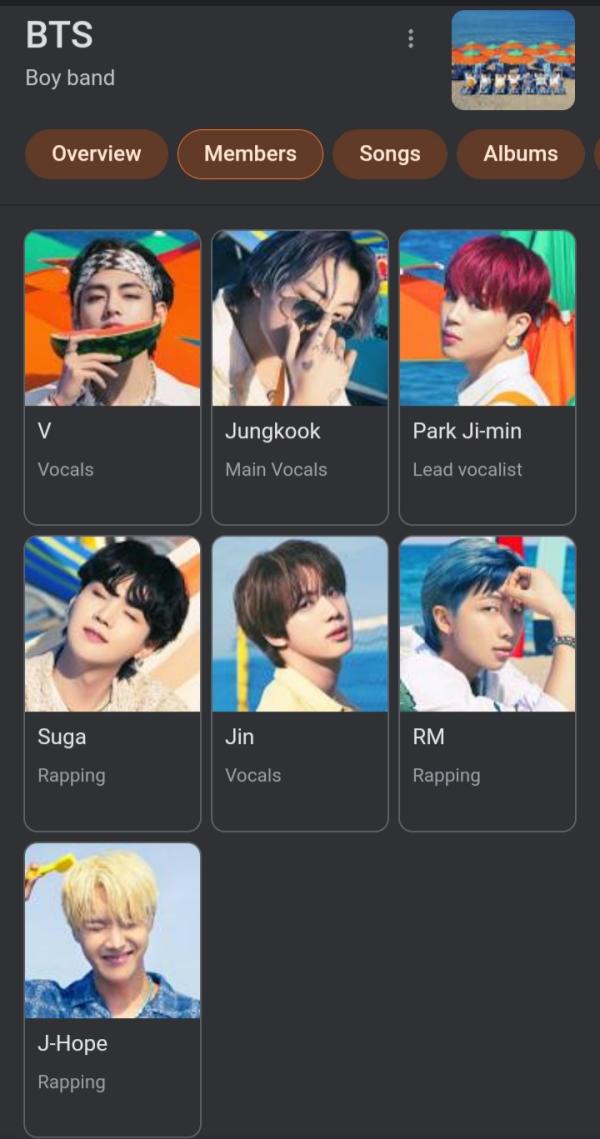Open Park Ji-min's card

(487, 377)
